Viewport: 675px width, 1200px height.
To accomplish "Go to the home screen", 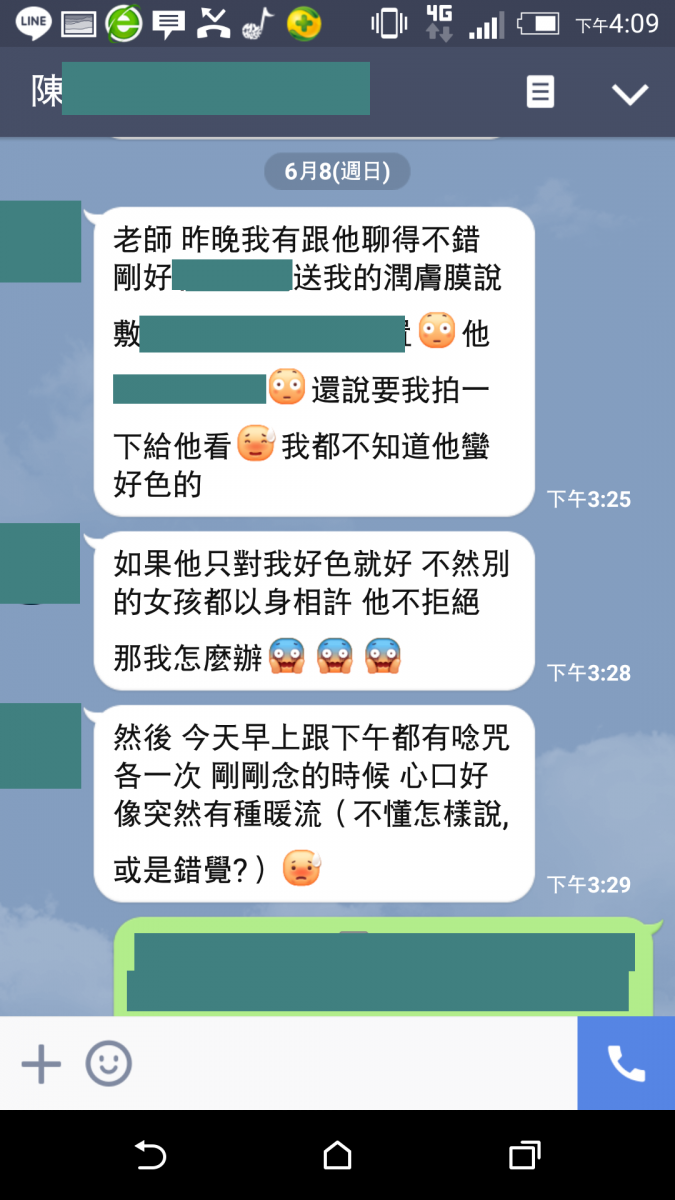I will coord(338,1156).
